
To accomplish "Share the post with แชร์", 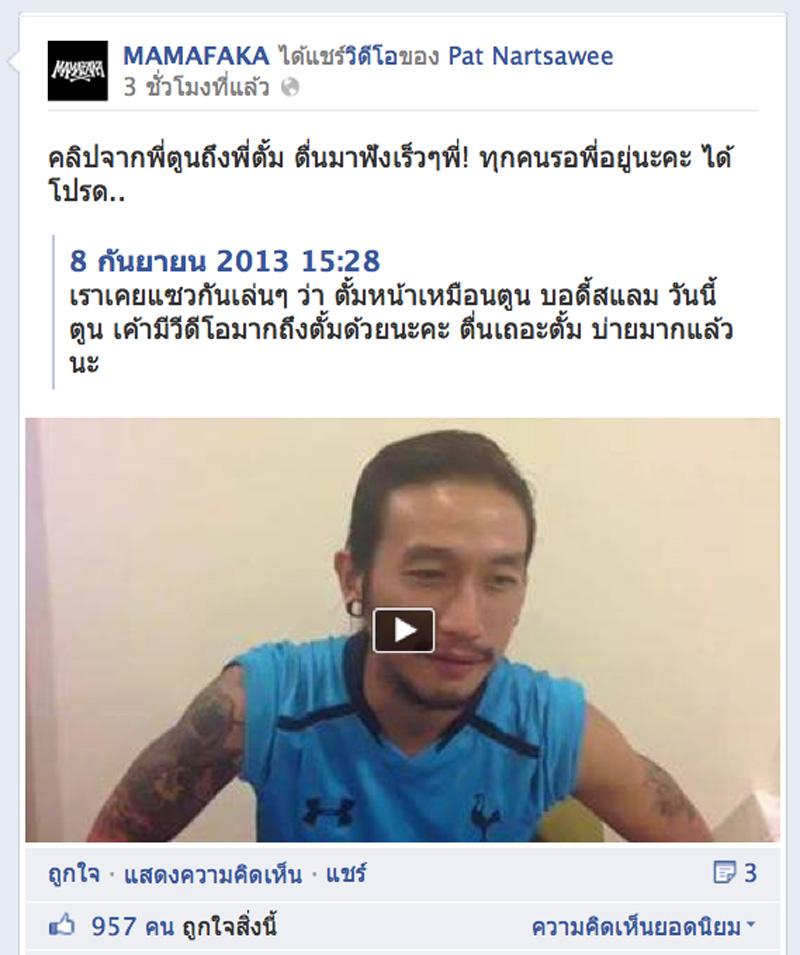I will 346,875.
